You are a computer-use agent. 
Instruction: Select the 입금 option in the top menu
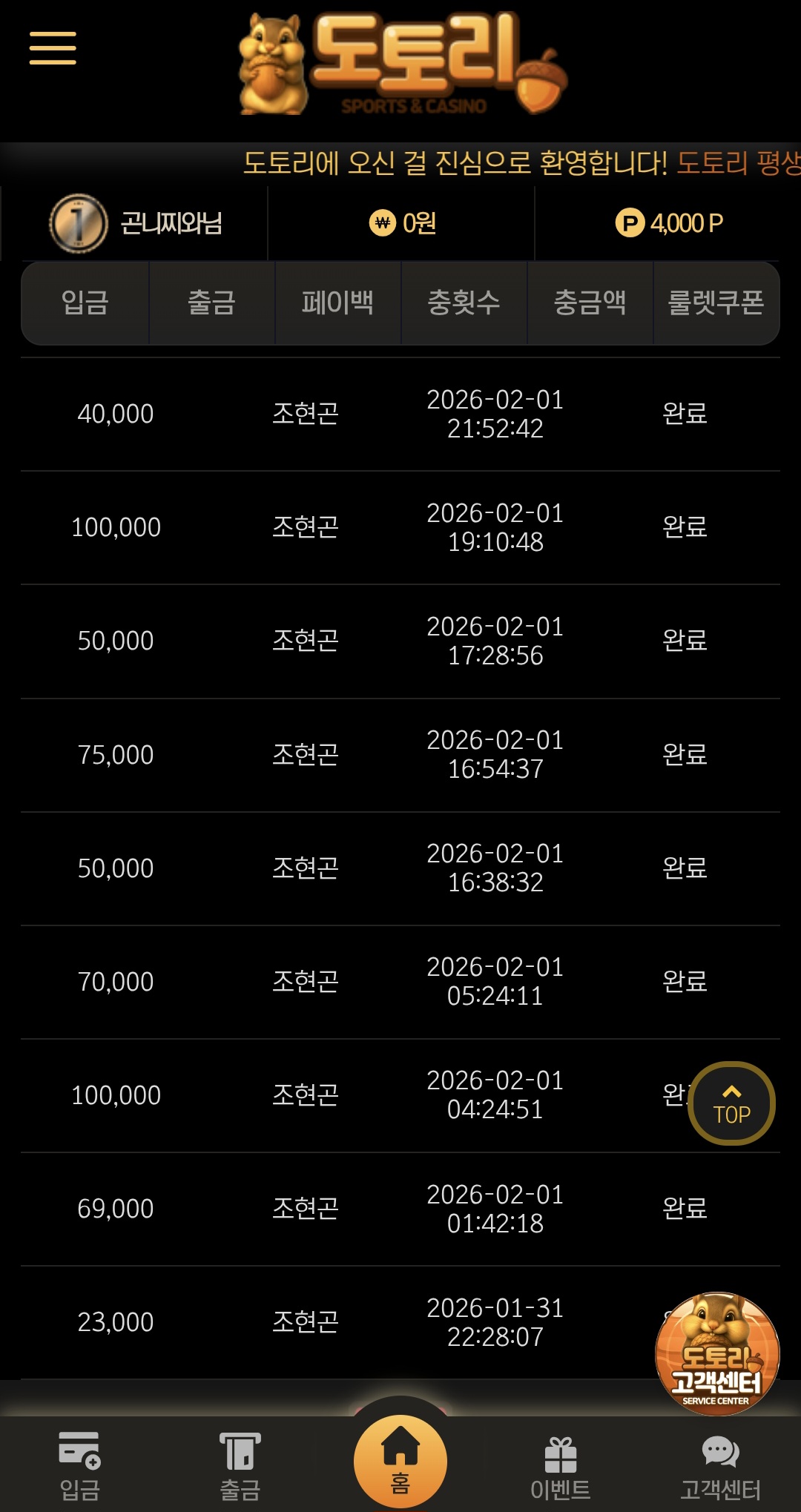click(85, 303)
